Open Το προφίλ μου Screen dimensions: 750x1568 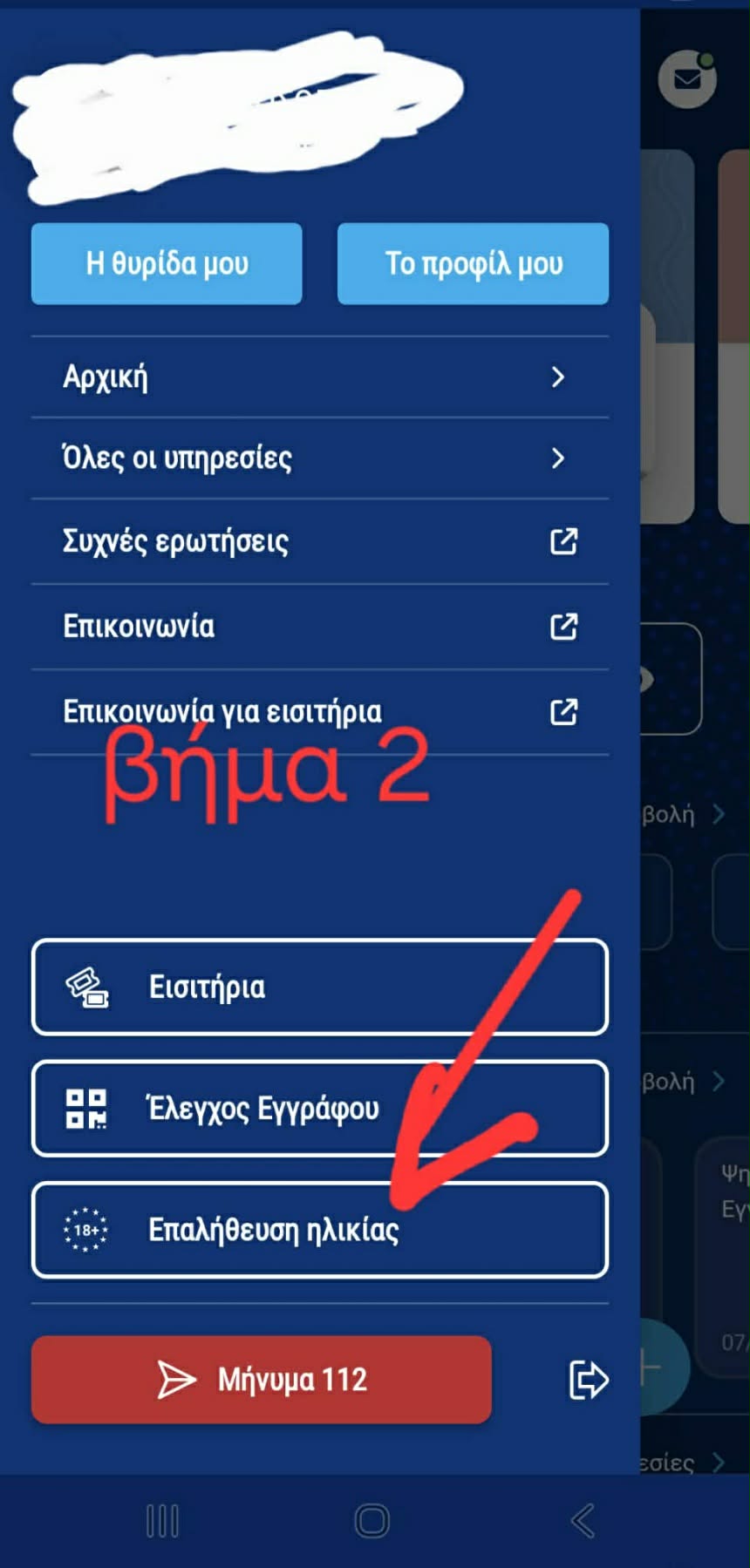pos(473,263)
